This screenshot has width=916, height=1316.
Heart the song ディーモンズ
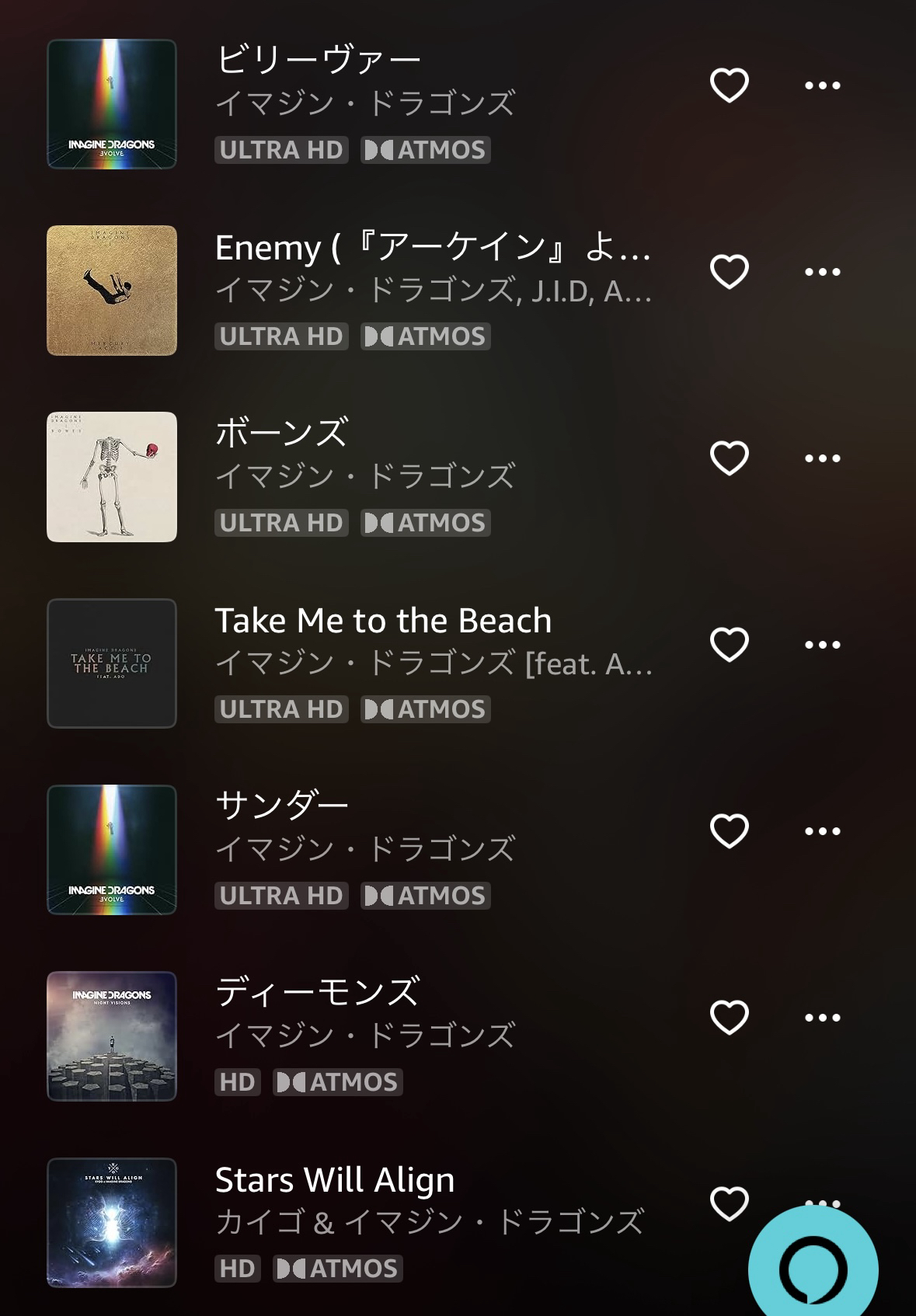click(x=729, y=1018)
